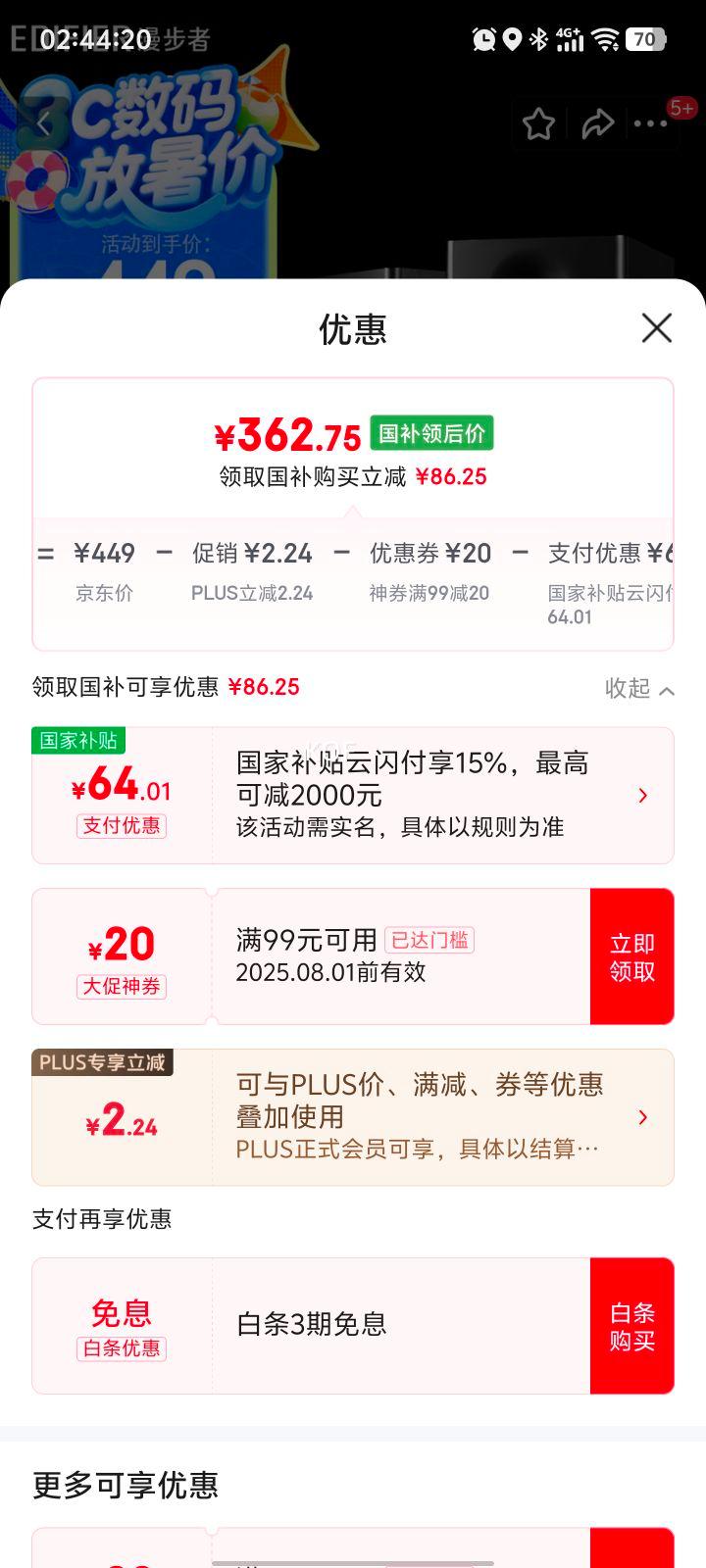Claim the ¥20 coupon via 立即领取

(632, 955)
